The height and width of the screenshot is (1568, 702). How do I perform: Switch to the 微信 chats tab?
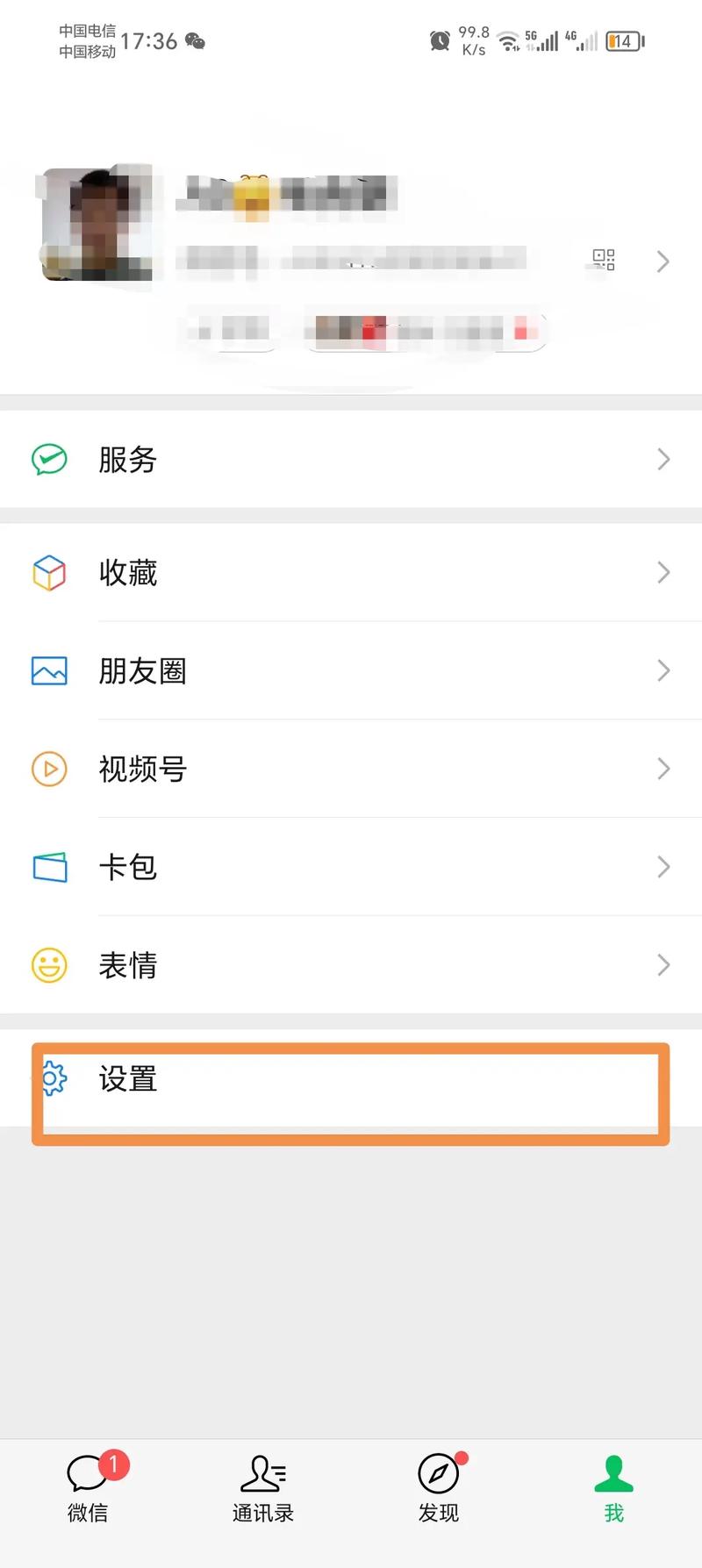click(87, 1492)
